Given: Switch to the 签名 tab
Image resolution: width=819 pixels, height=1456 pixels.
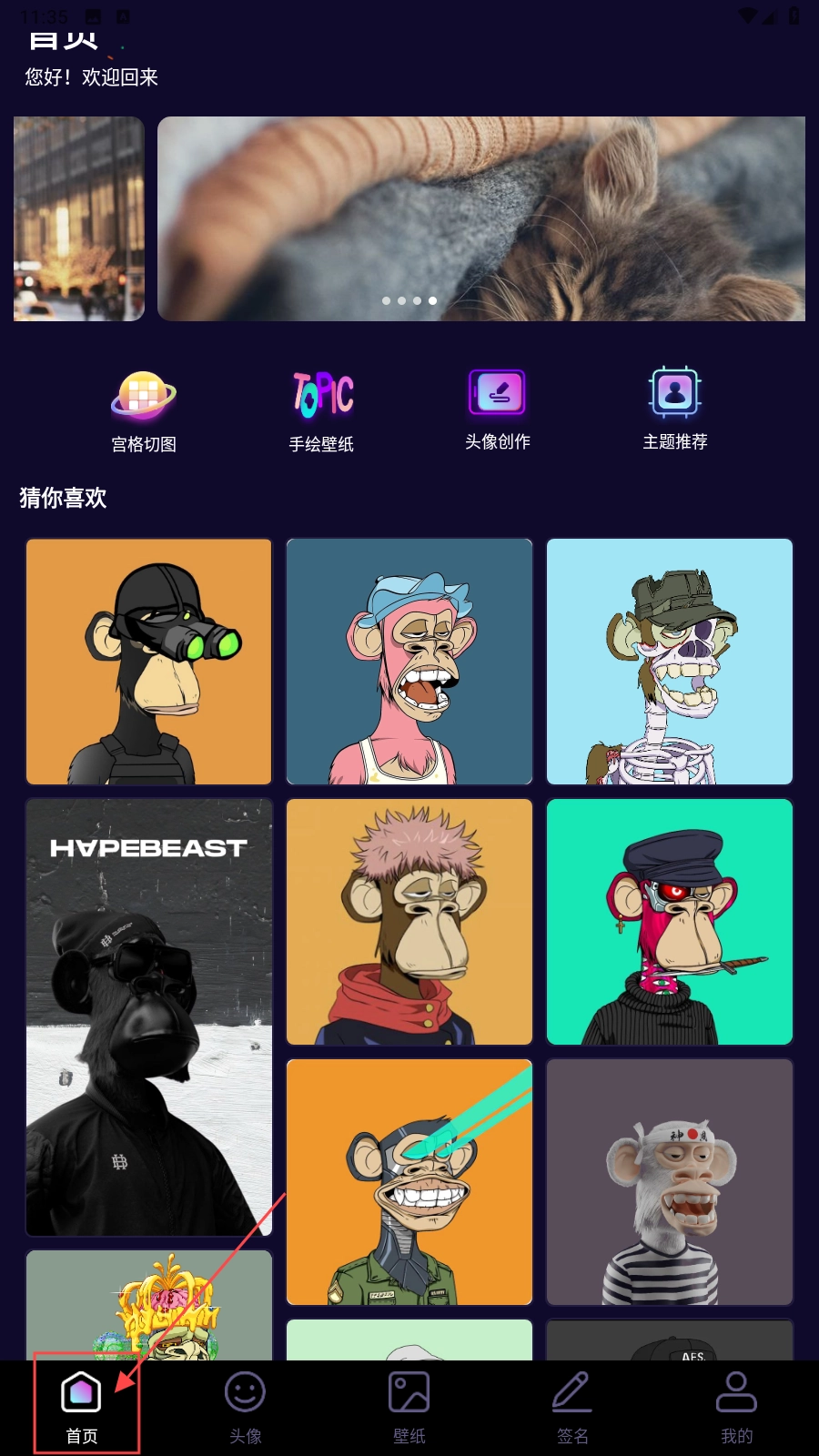Looking at the screenshot, I should pyautogui.click(x=572, y=1406).
